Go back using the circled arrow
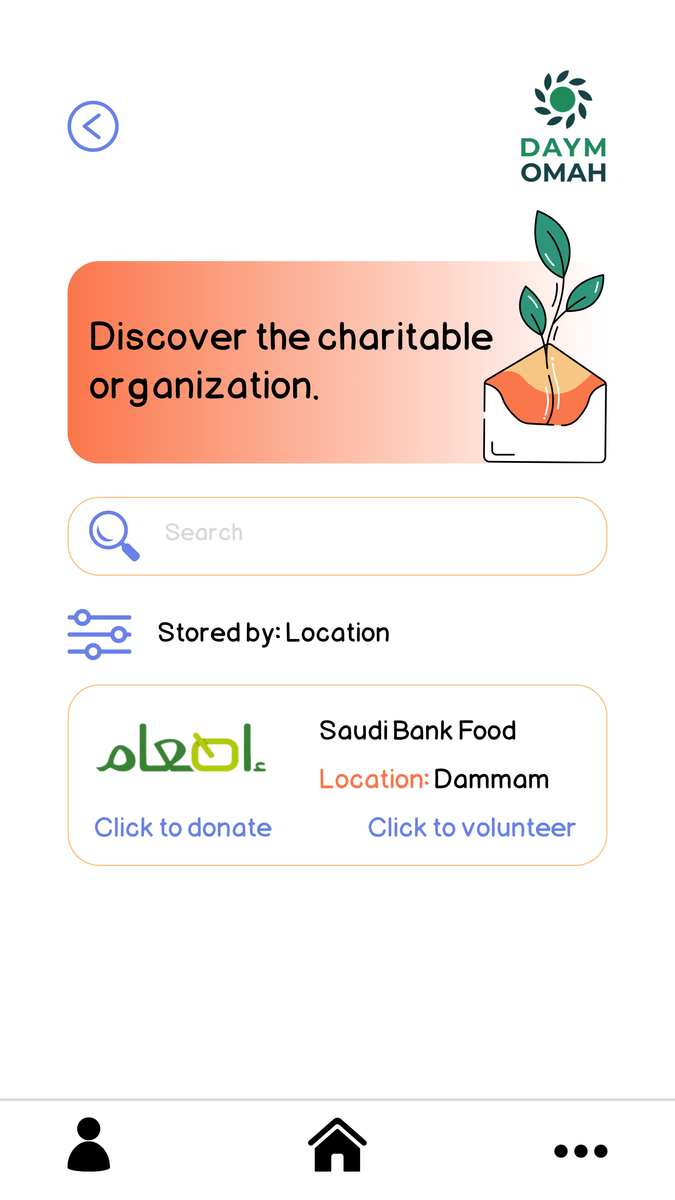The width and height of the screenshot is (675, 1200). click(93, 127)
